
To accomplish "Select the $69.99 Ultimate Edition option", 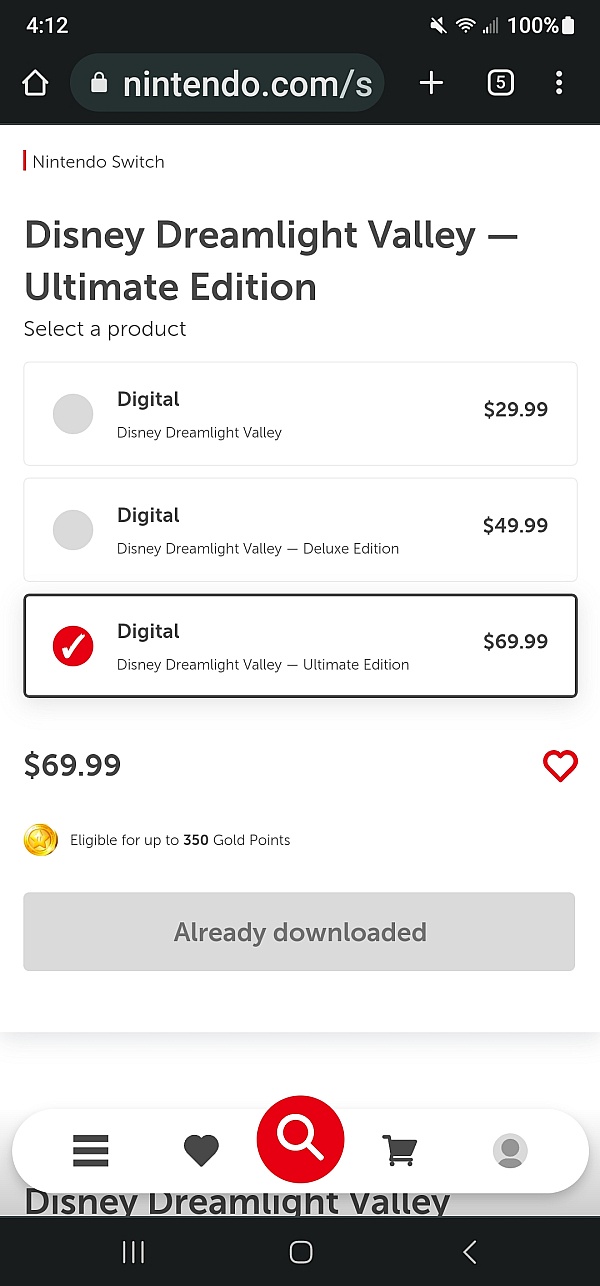I will 300,646.
